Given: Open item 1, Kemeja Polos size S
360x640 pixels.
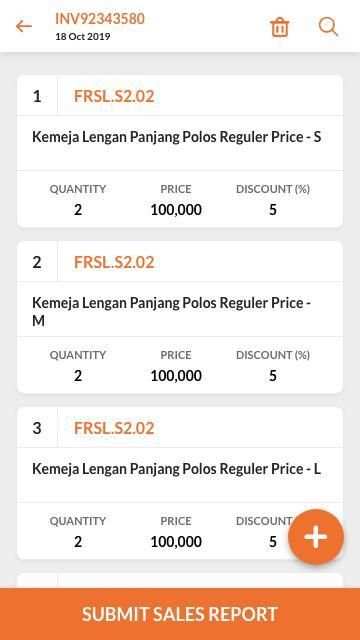Looking at the screenshot, I should click(x=180, y=151).
